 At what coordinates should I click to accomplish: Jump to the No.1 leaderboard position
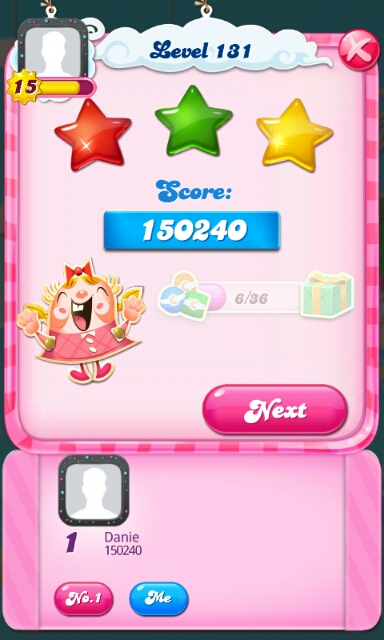[x=83, y=598]
